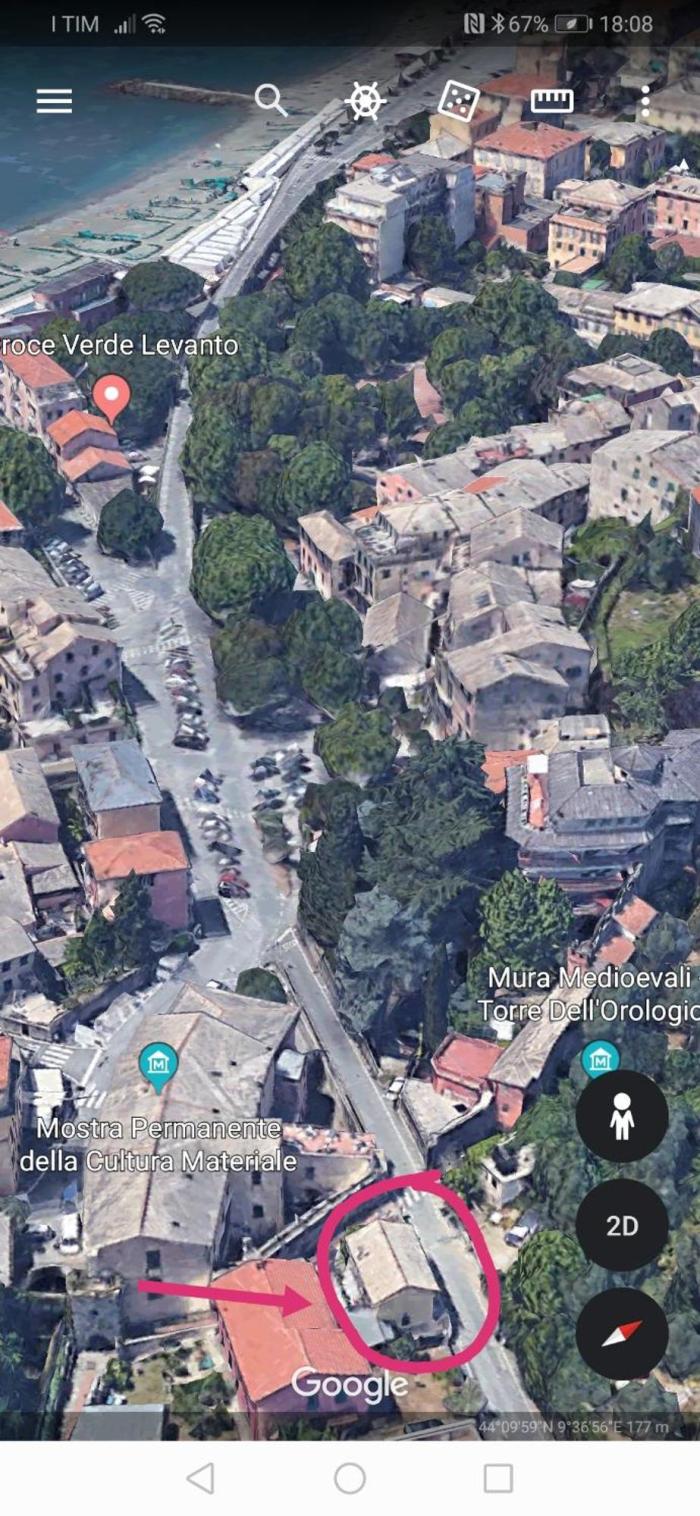Select the Croce Verde Levanto pin

point(111,396)
